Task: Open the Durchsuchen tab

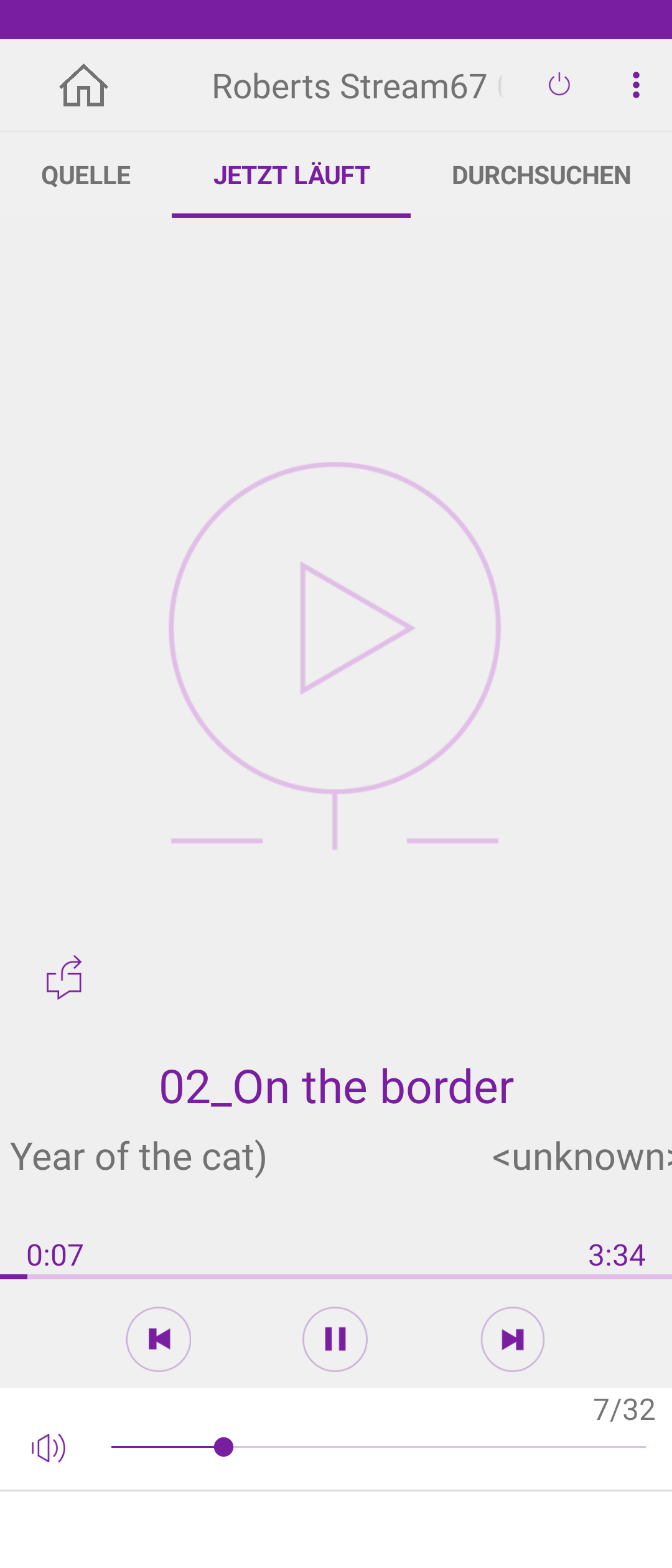Action: pyautogui.click(x=541, y=175)
